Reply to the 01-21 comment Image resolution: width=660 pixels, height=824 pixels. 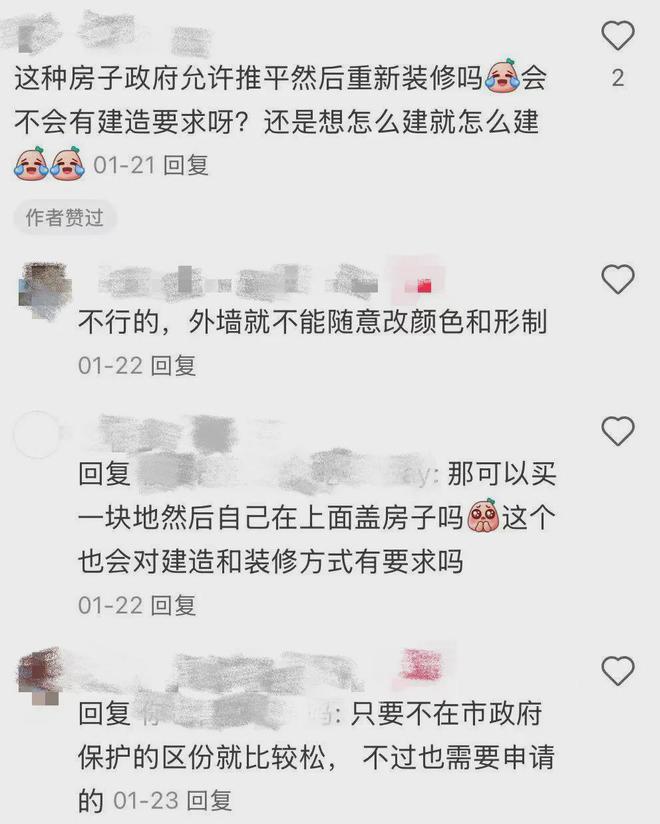186,164
